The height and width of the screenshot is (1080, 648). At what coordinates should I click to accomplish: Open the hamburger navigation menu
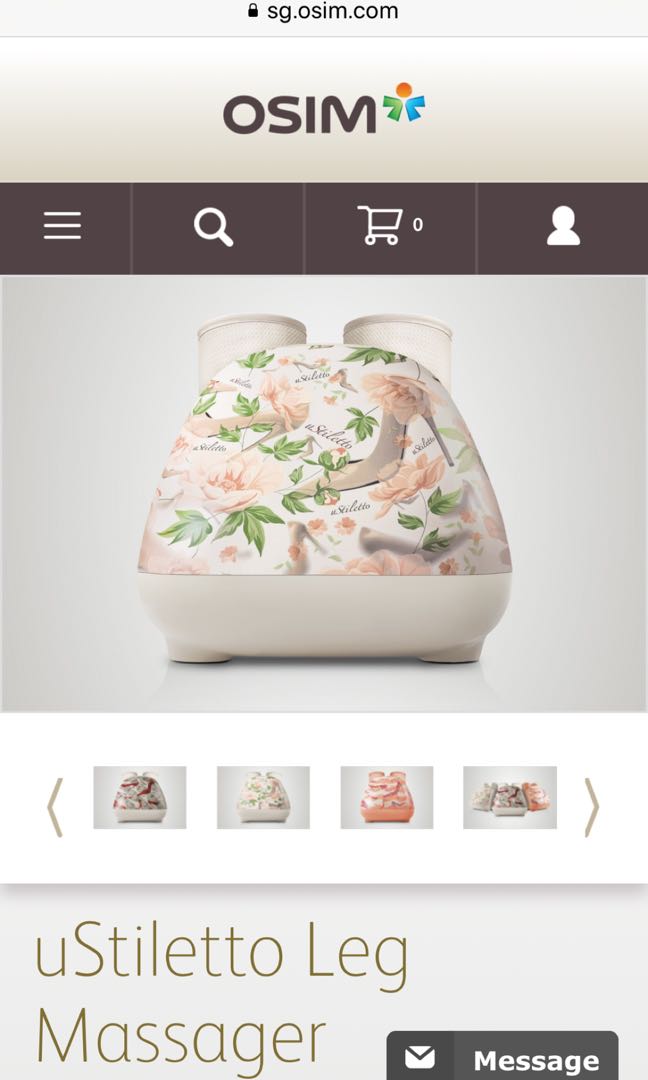coord(62,227)
